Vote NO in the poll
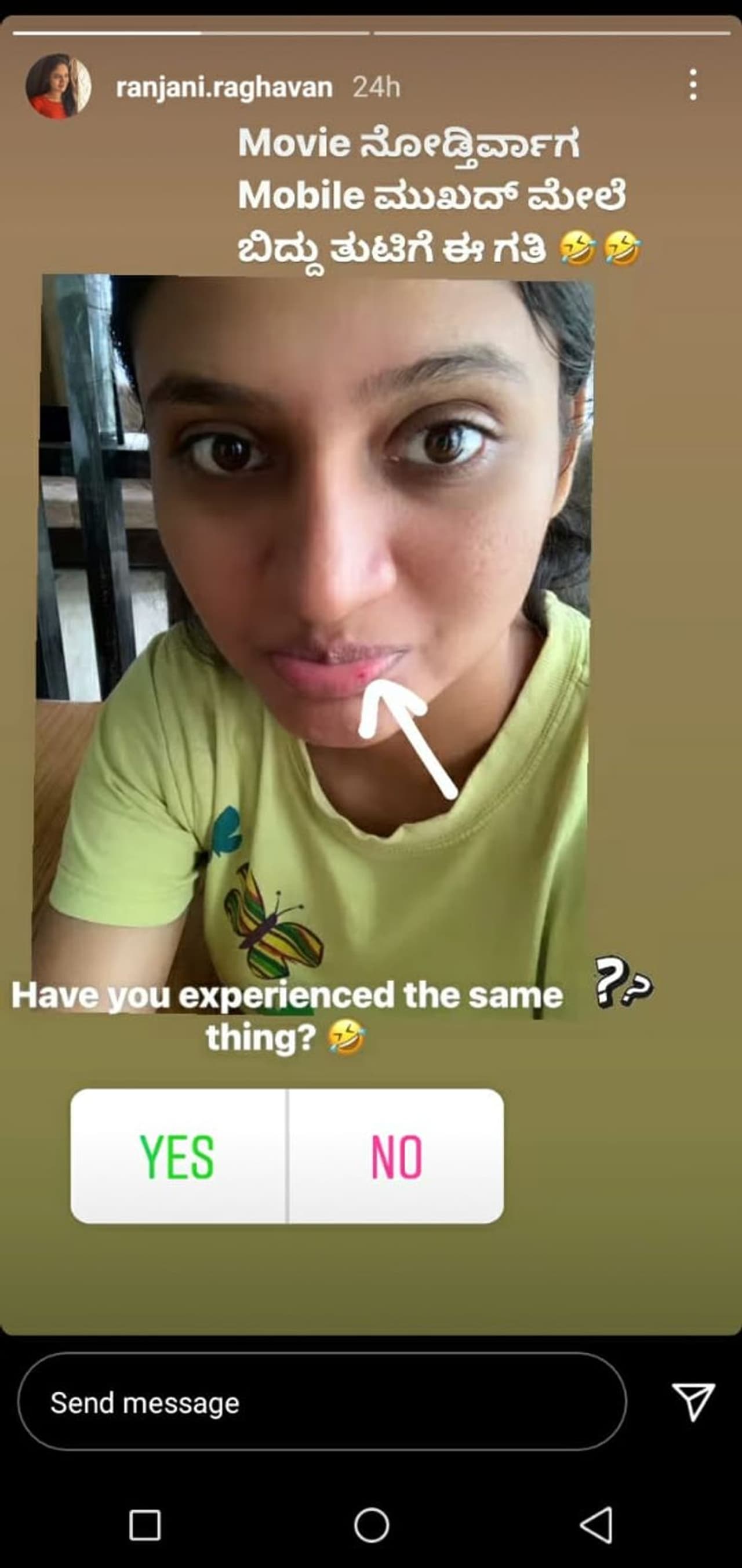 (397, 1156)
